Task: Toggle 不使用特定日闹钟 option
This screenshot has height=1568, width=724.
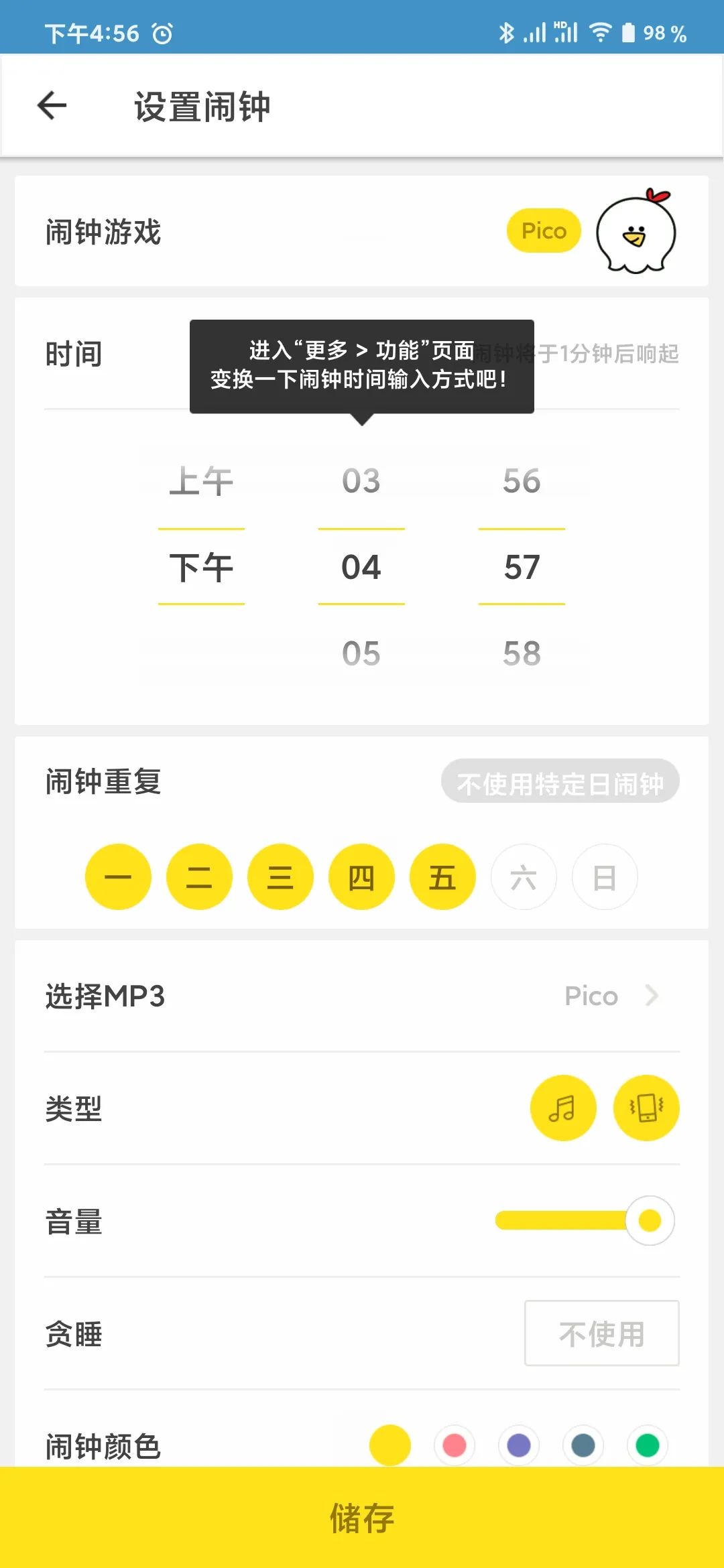Action: click(x=560, y=781)
